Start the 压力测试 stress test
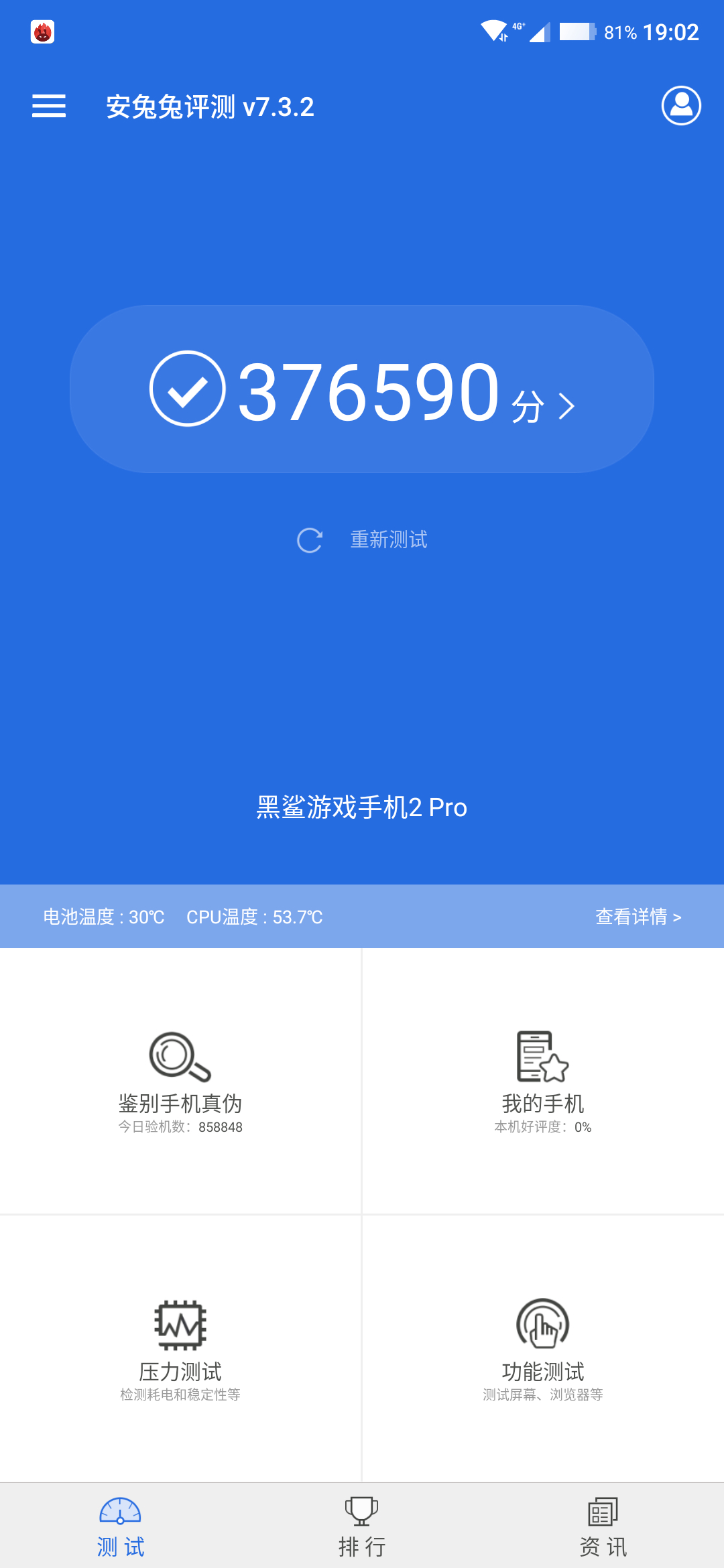The height and width of the screenshot is (1568, 724). (x=180, y=1348)
